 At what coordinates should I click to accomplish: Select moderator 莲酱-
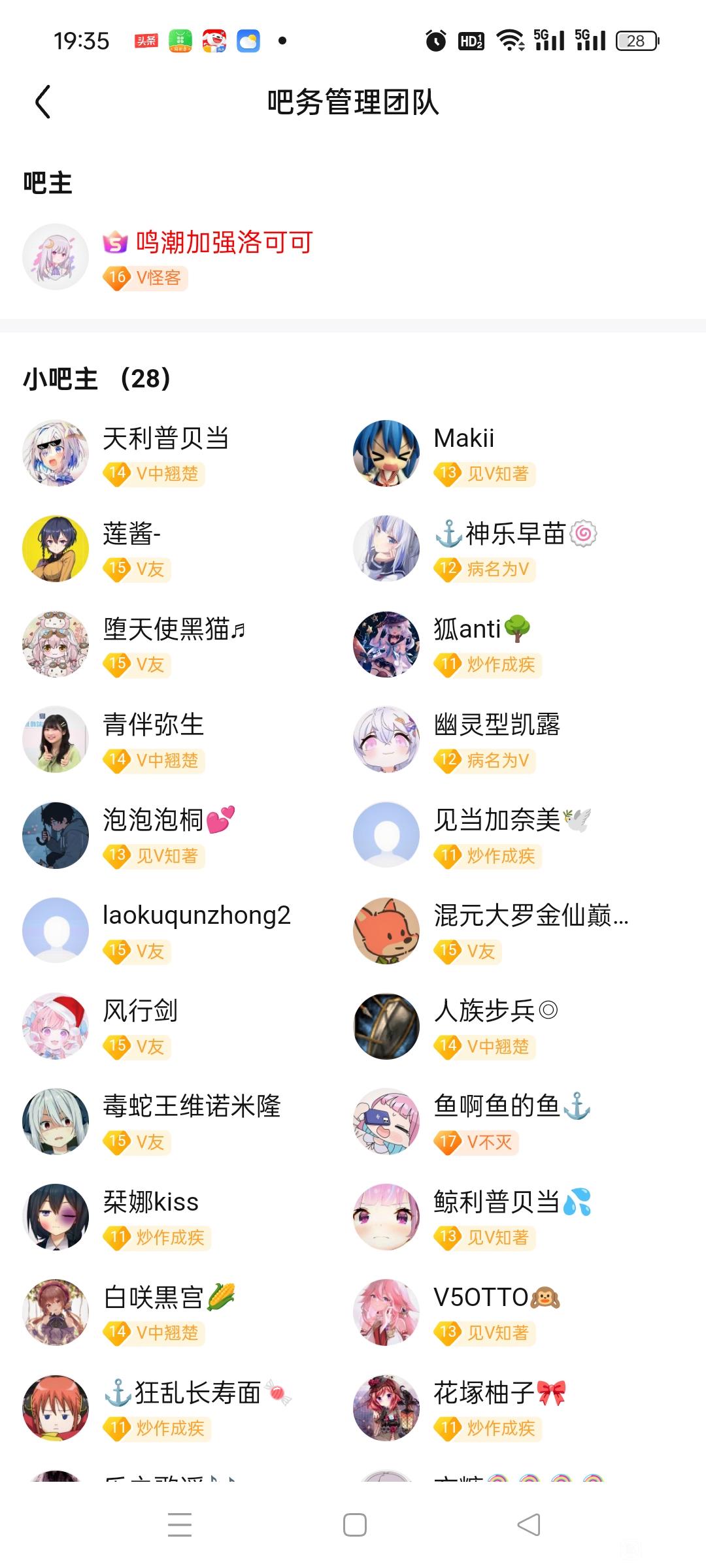(131, 534)
